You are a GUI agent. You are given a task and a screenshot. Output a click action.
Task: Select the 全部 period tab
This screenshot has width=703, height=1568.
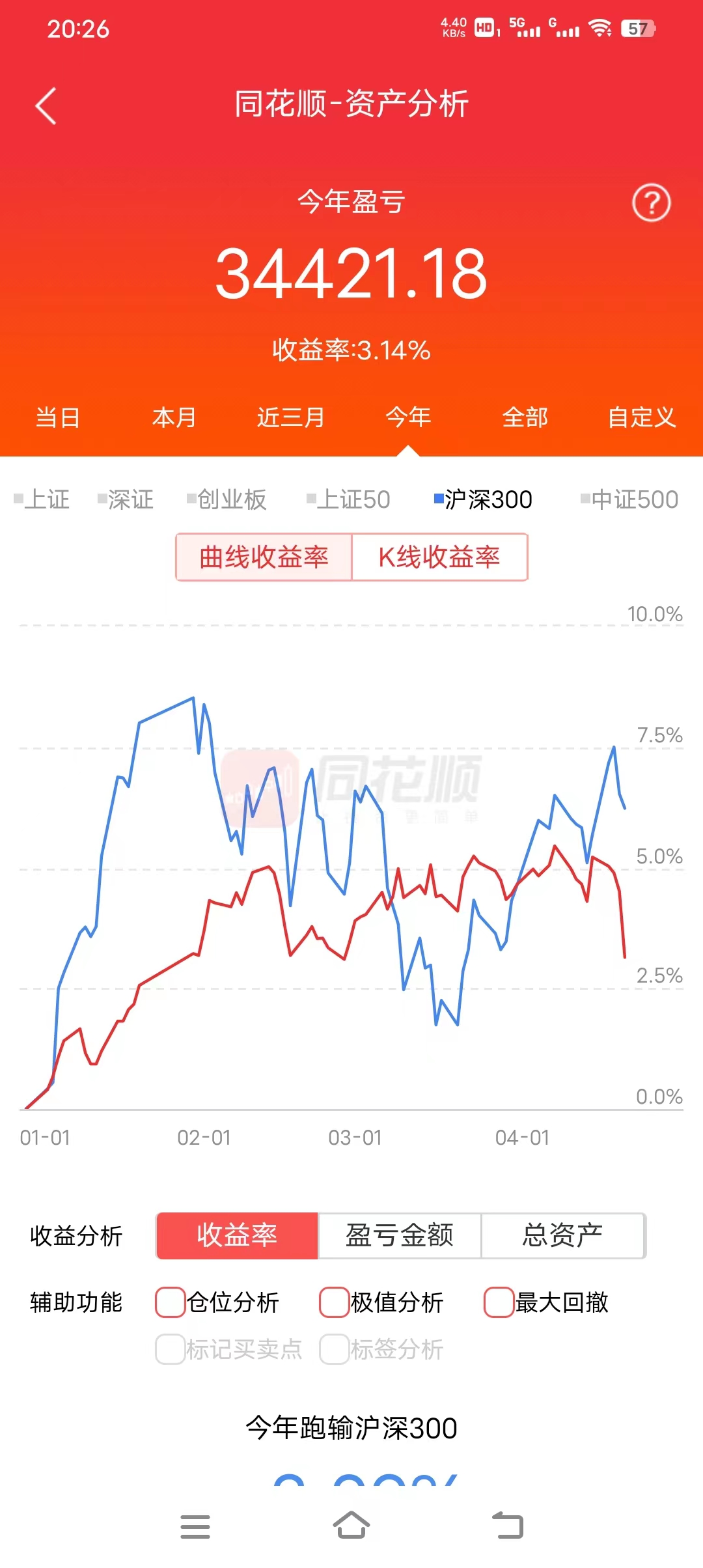point(525,417)
